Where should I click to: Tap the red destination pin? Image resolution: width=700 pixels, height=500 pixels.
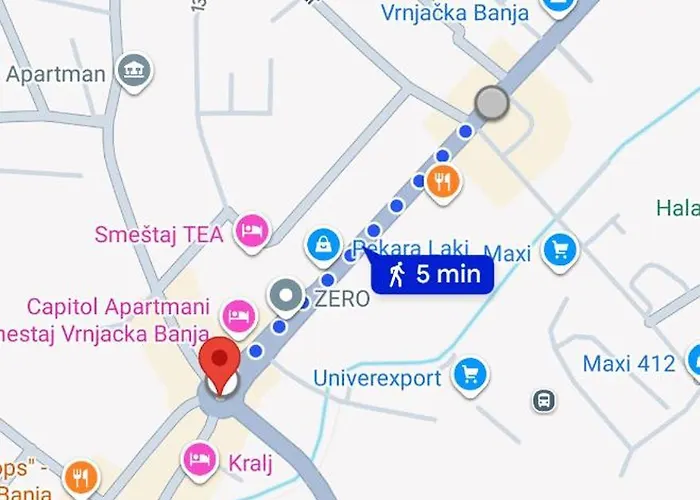[219, 364]
